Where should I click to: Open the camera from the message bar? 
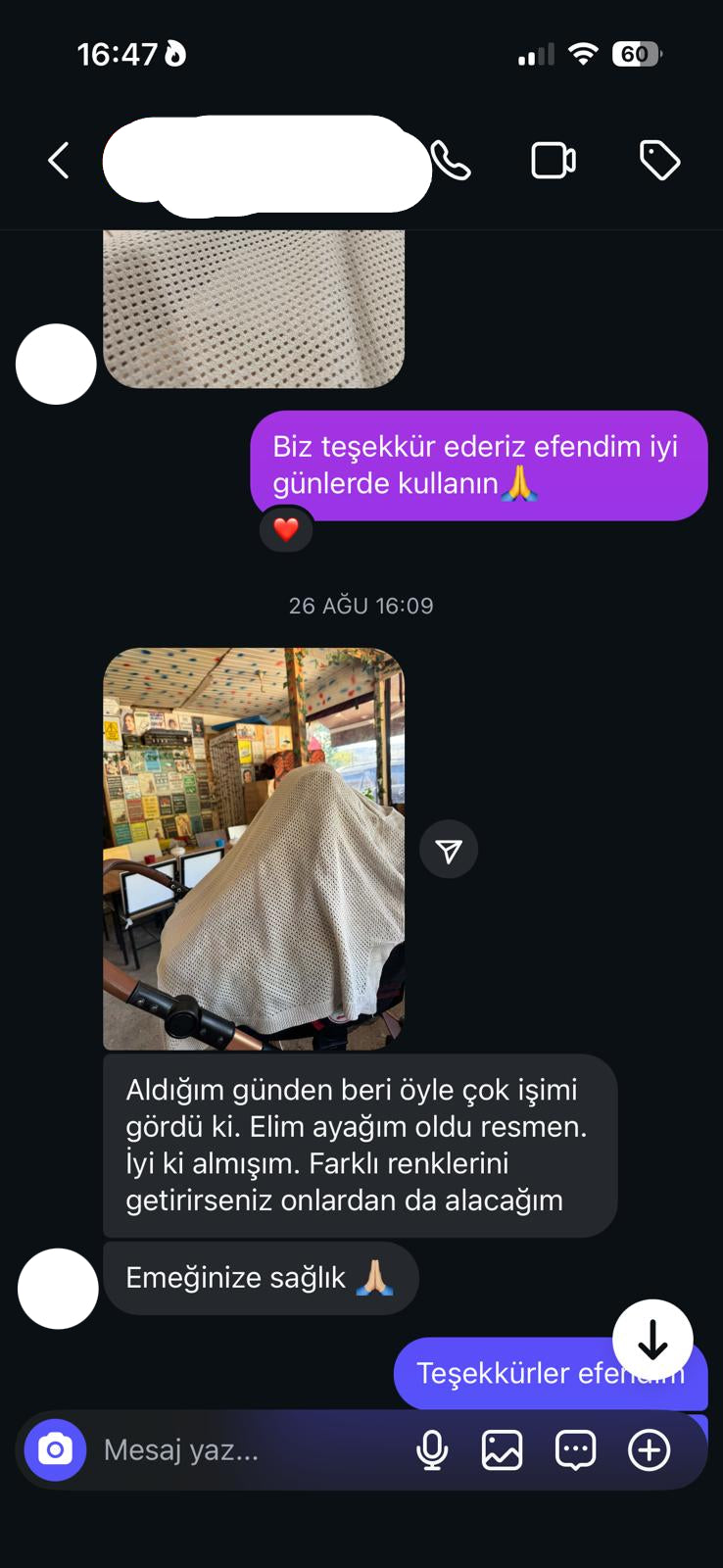click(x=56, y=1449)
